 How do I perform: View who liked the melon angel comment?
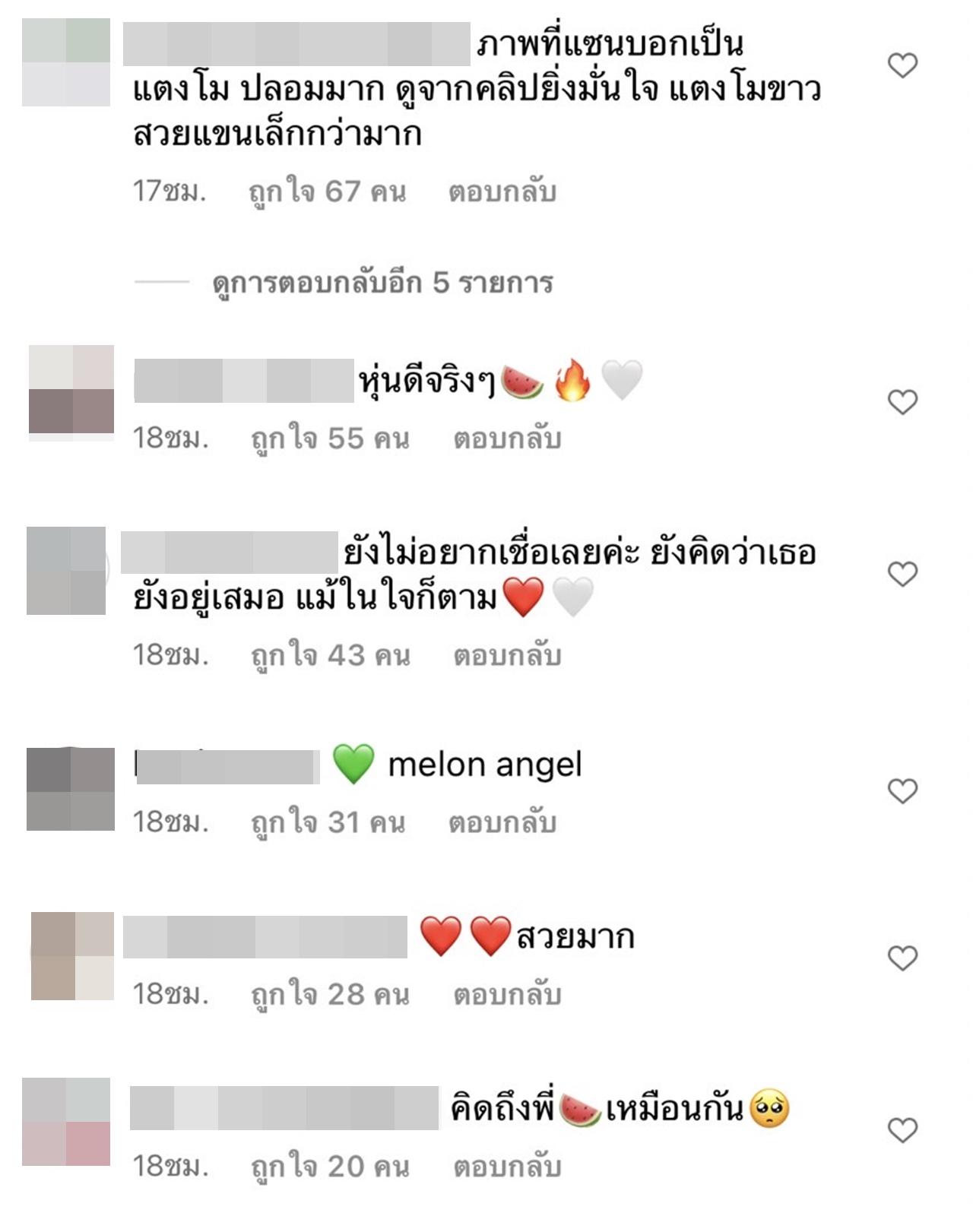pyautogui.click(x=328, y=822)
